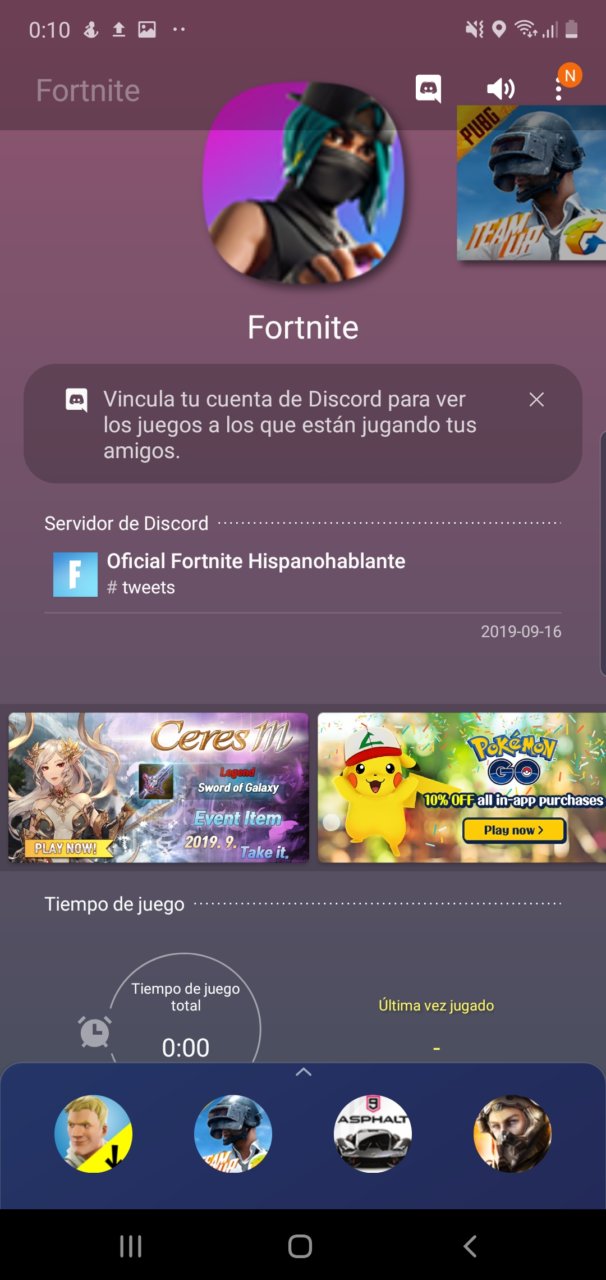The image size is (606, 1280).
Task: Dismiss the Discord account link banner
Action: coord(537,400)
